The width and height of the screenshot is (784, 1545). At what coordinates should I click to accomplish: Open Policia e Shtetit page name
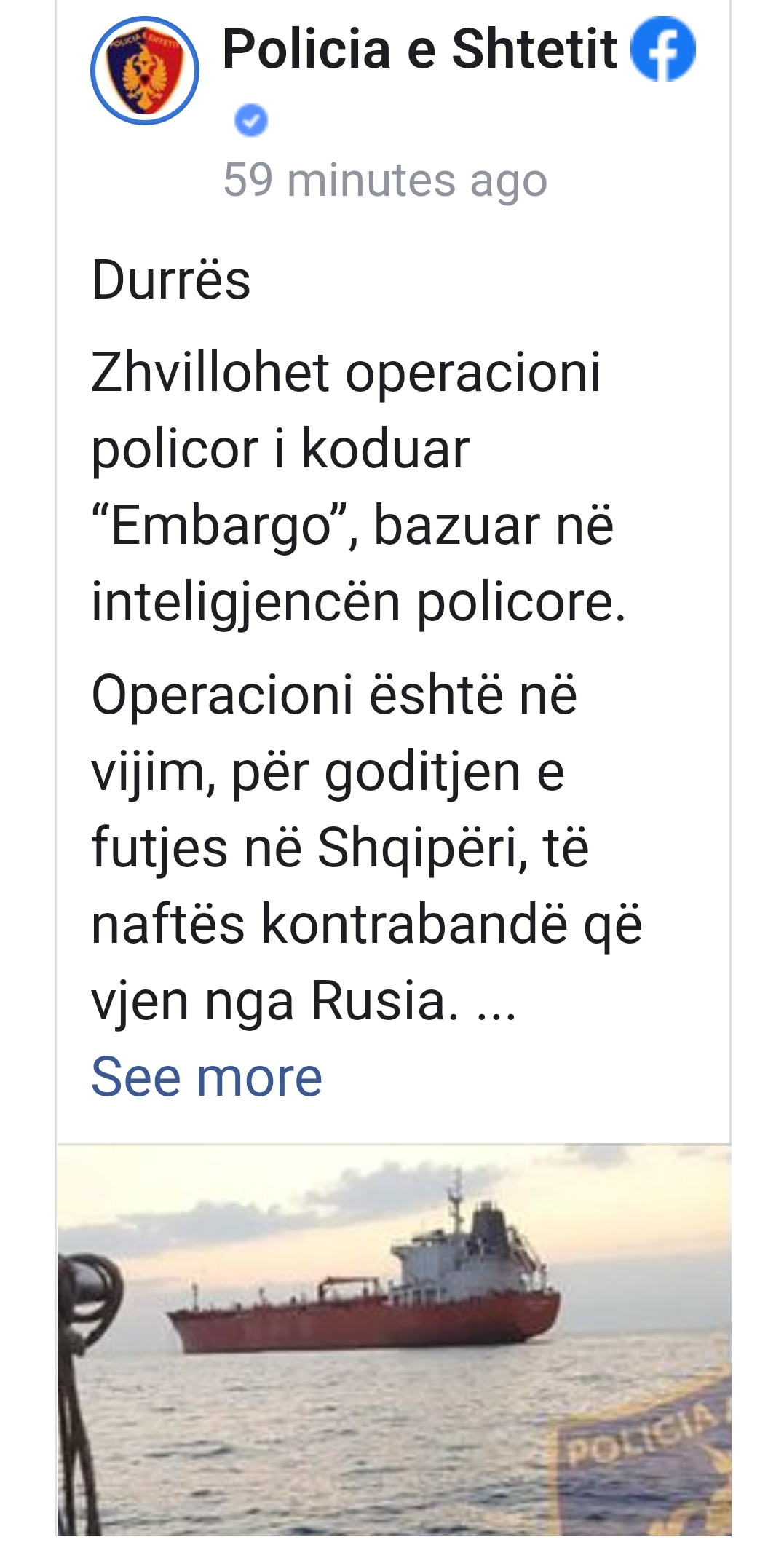point(419,50)
